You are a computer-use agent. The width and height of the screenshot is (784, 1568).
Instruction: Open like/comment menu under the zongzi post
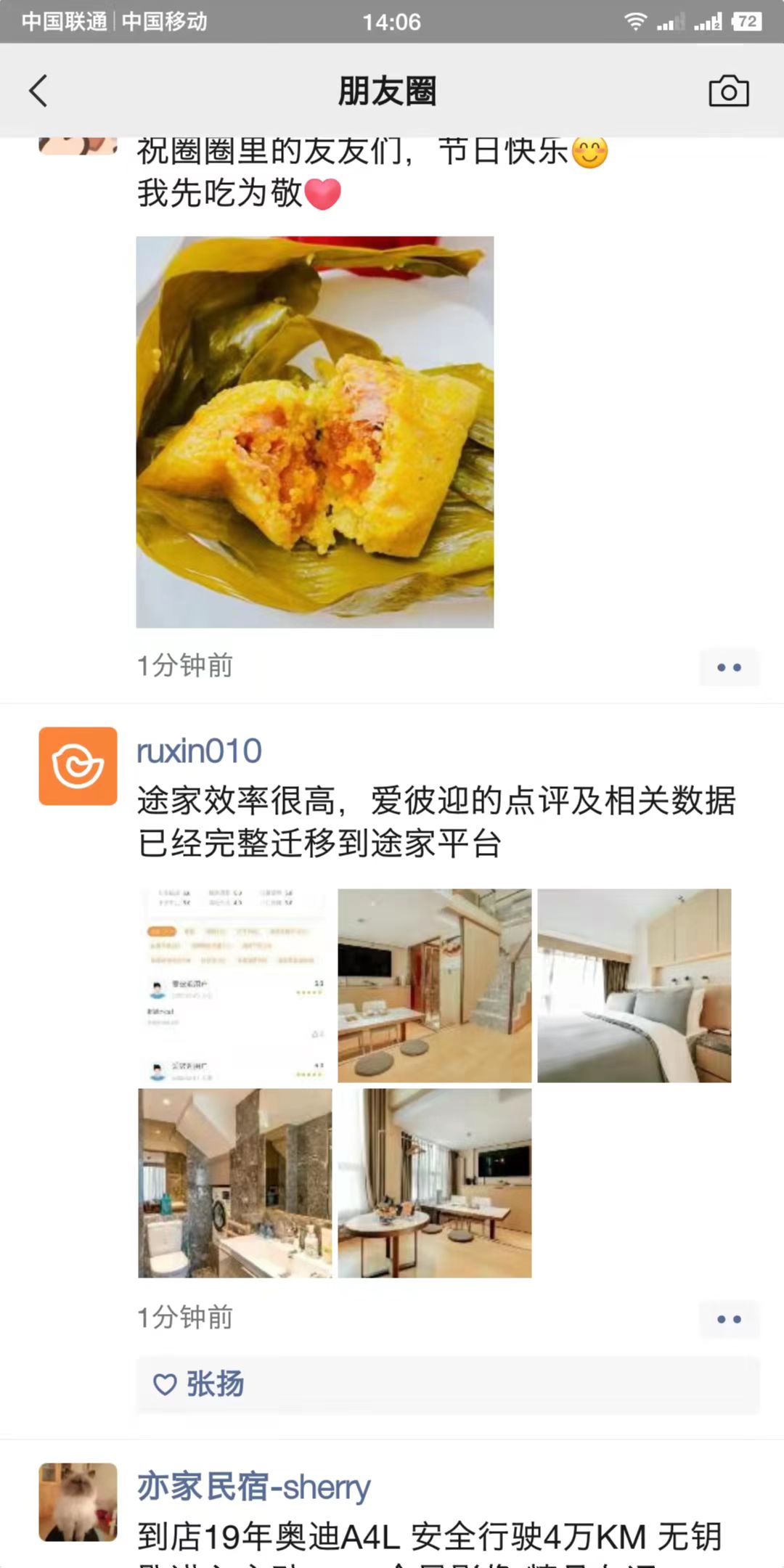pos(729,667)
